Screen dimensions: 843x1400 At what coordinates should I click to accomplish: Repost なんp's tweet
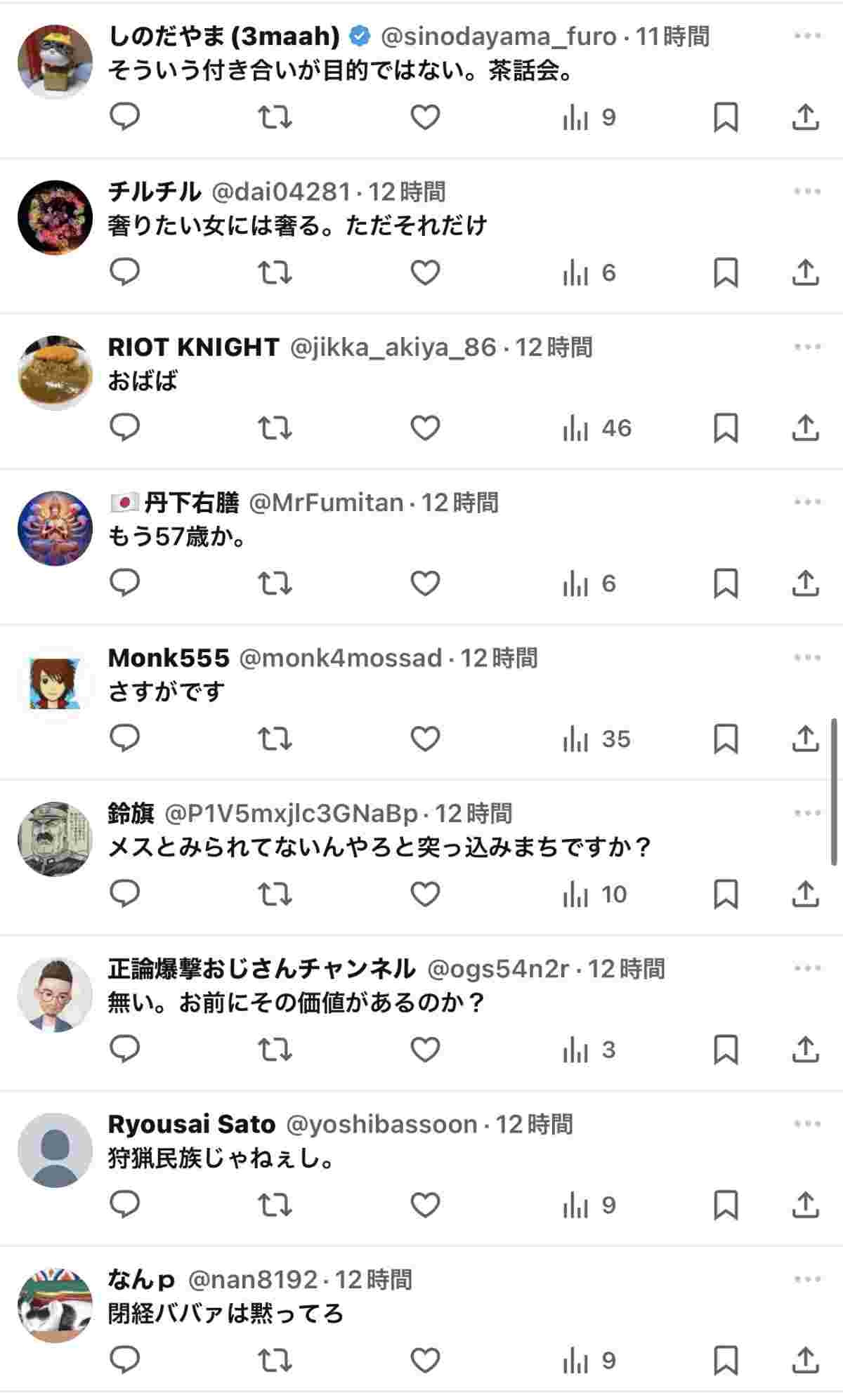coord(275,1361)
